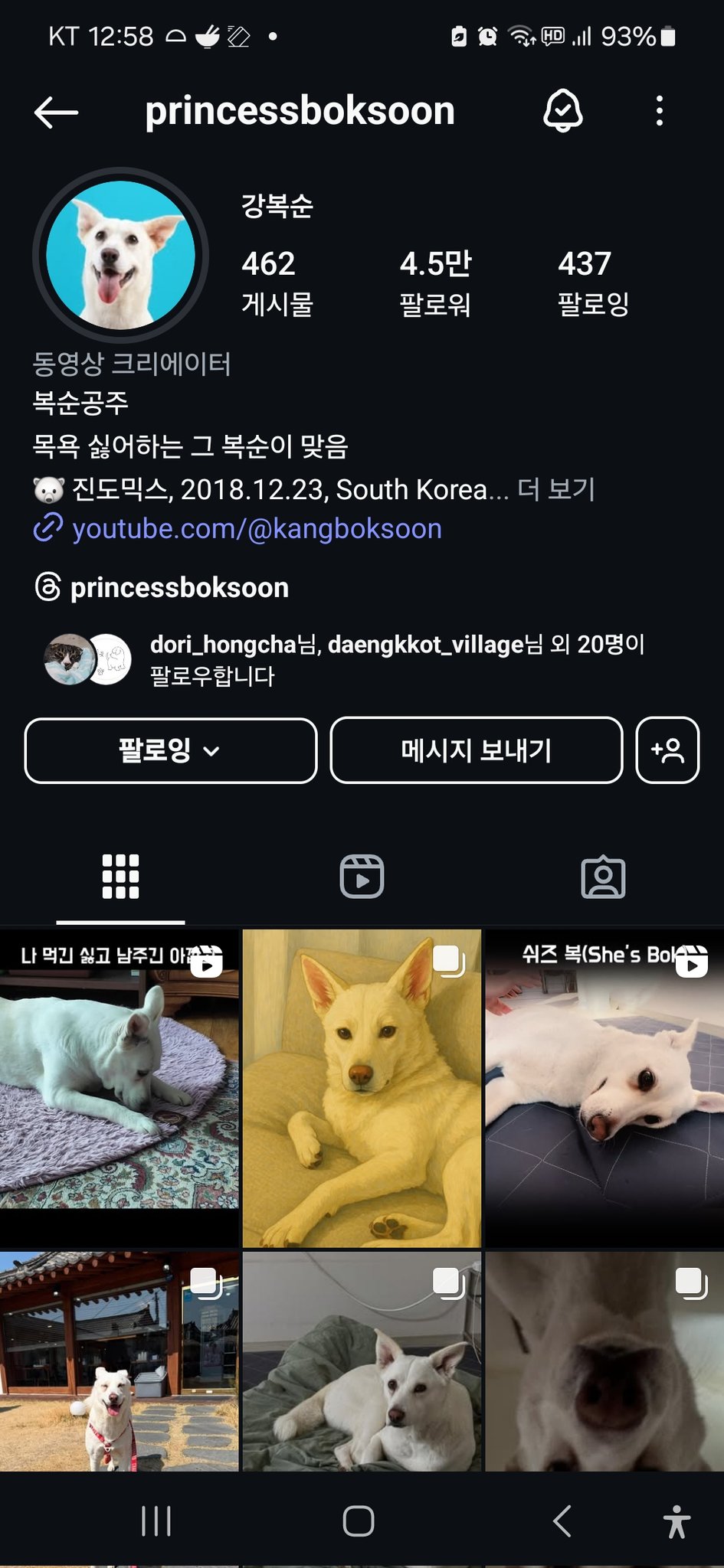Switch to the Reels tab
The height and width of the screenshot is (1568, 724).
tap(362, 877)
